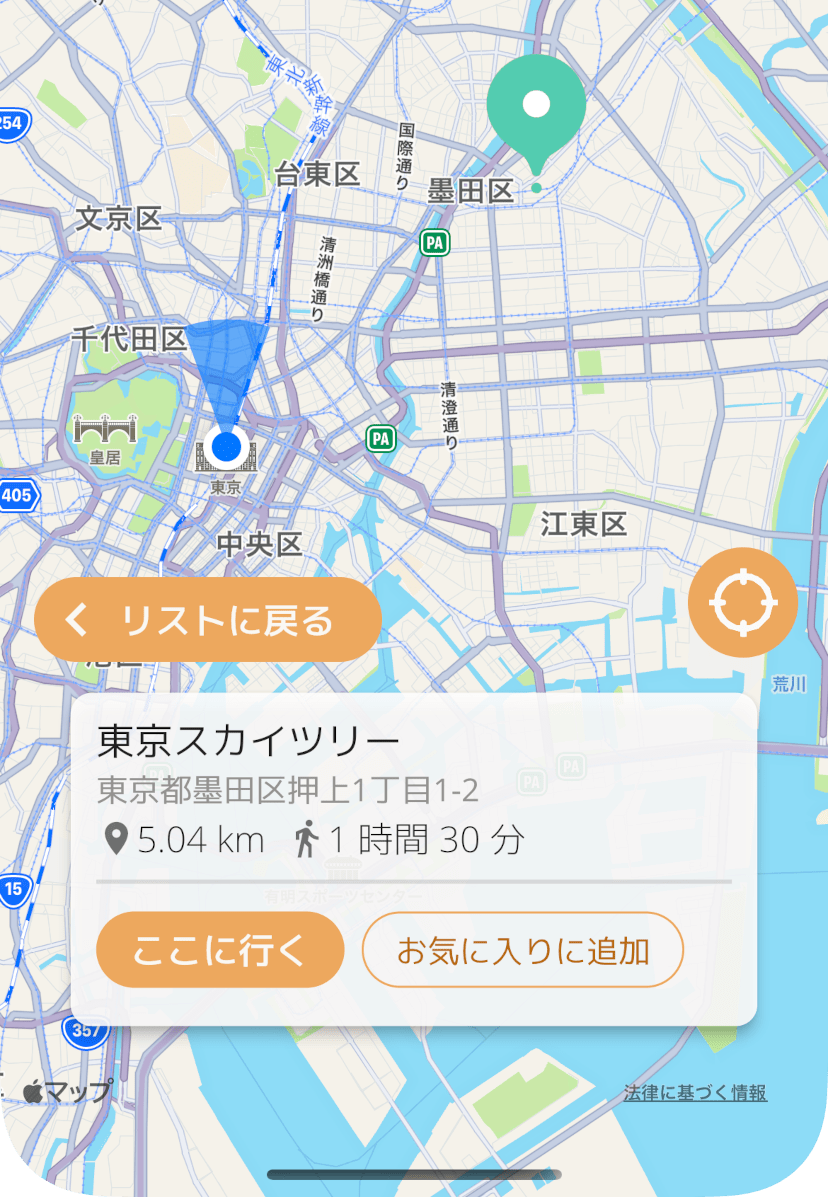
Task: Tap the リストに戻る back button
Action: click(x=208, y=620)
